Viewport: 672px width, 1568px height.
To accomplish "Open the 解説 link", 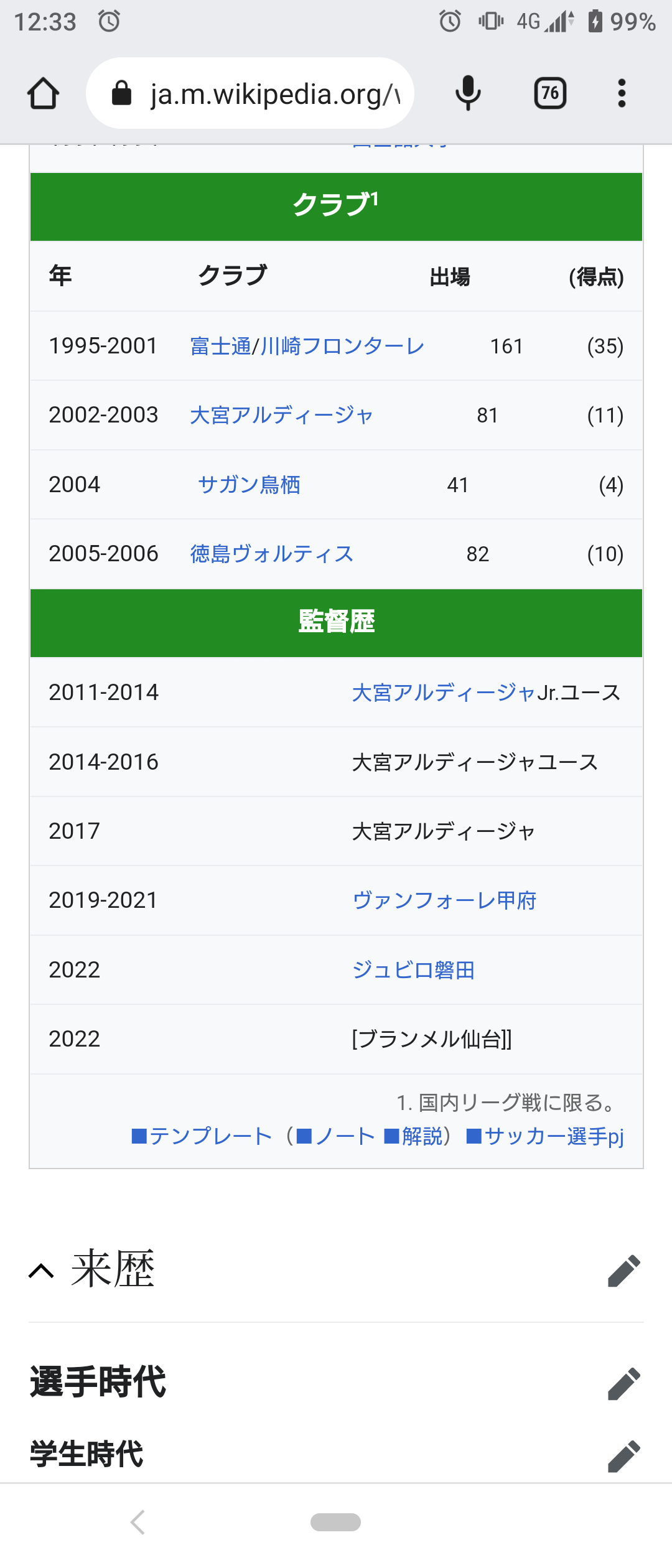I will pyautogui.click(x=413, y=1136).
